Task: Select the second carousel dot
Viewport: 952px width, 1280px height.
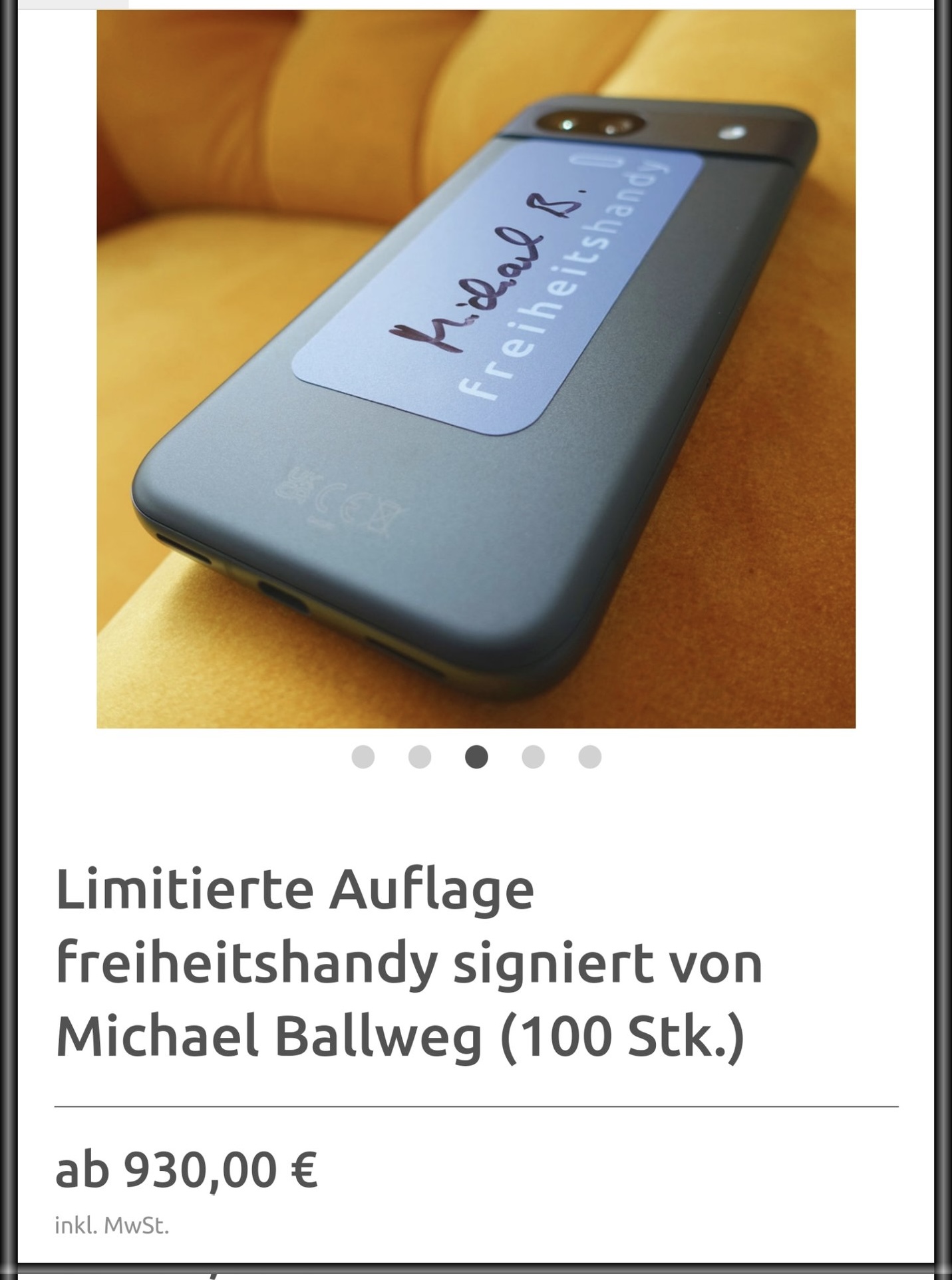Action: pyautogui.click(x=420, y=757)
